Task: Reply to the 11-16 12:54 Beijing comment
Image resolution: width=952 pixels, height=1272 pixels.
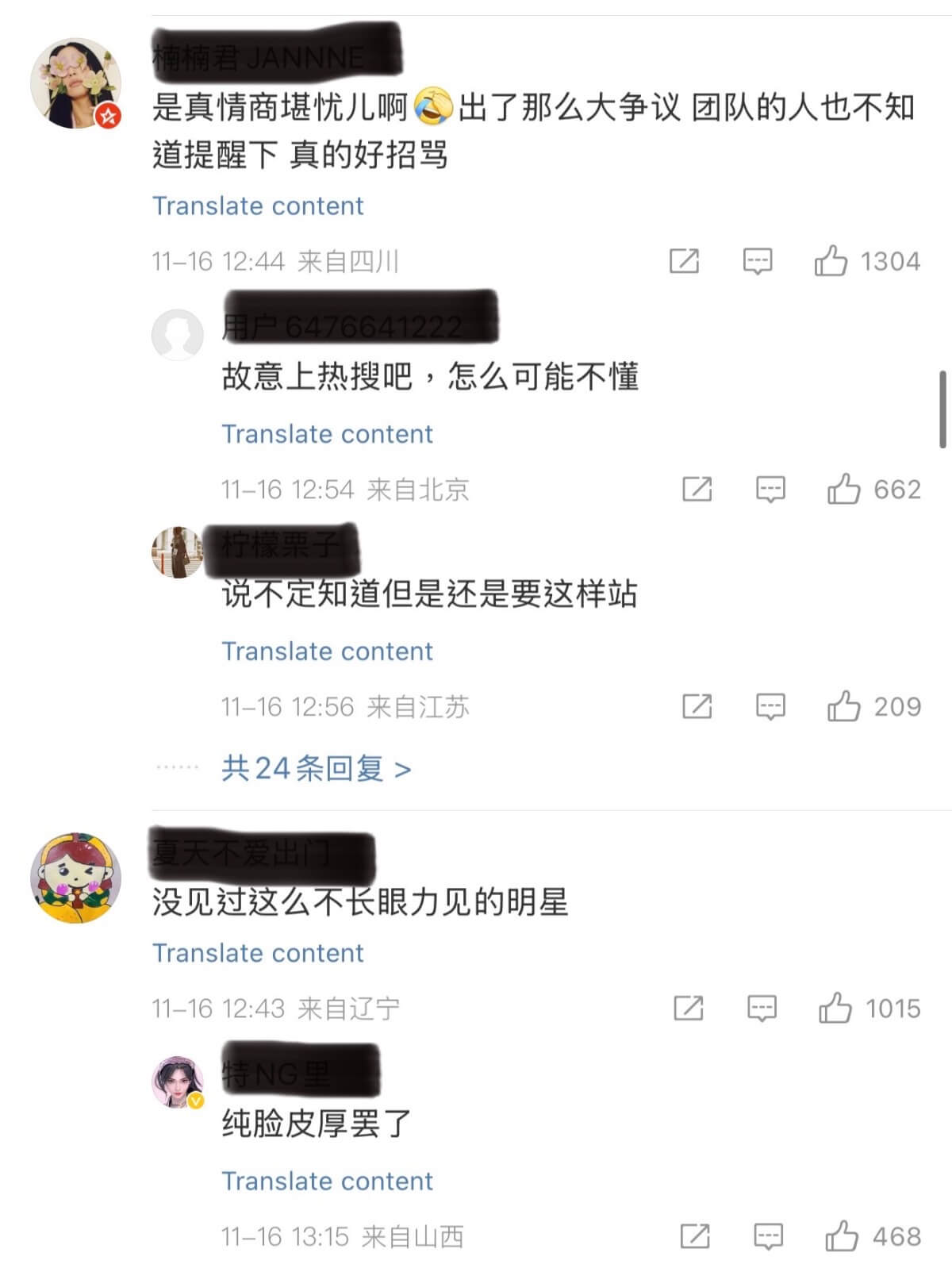Action: coord(770,490)
